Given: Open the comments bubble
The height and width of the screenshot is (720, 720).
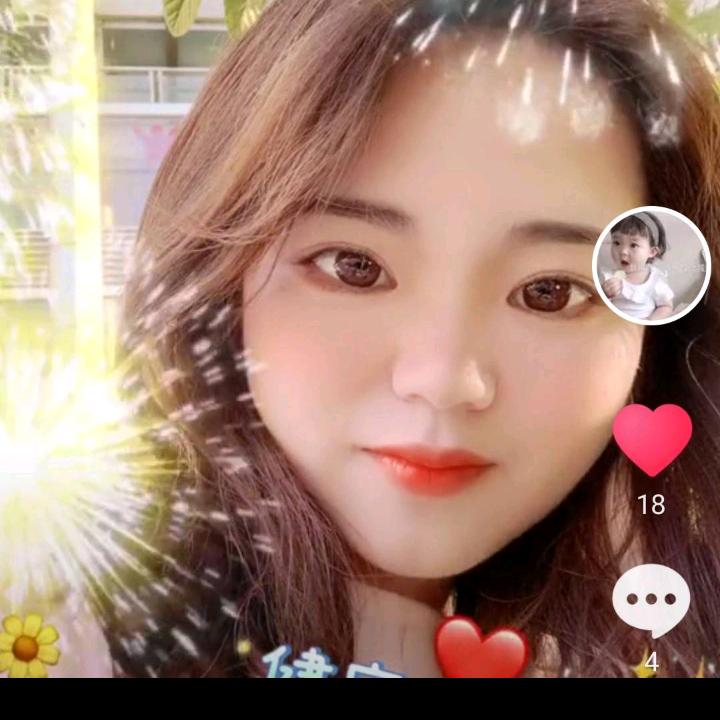Looking at the screenshot, I should click(x=651, y=599).
